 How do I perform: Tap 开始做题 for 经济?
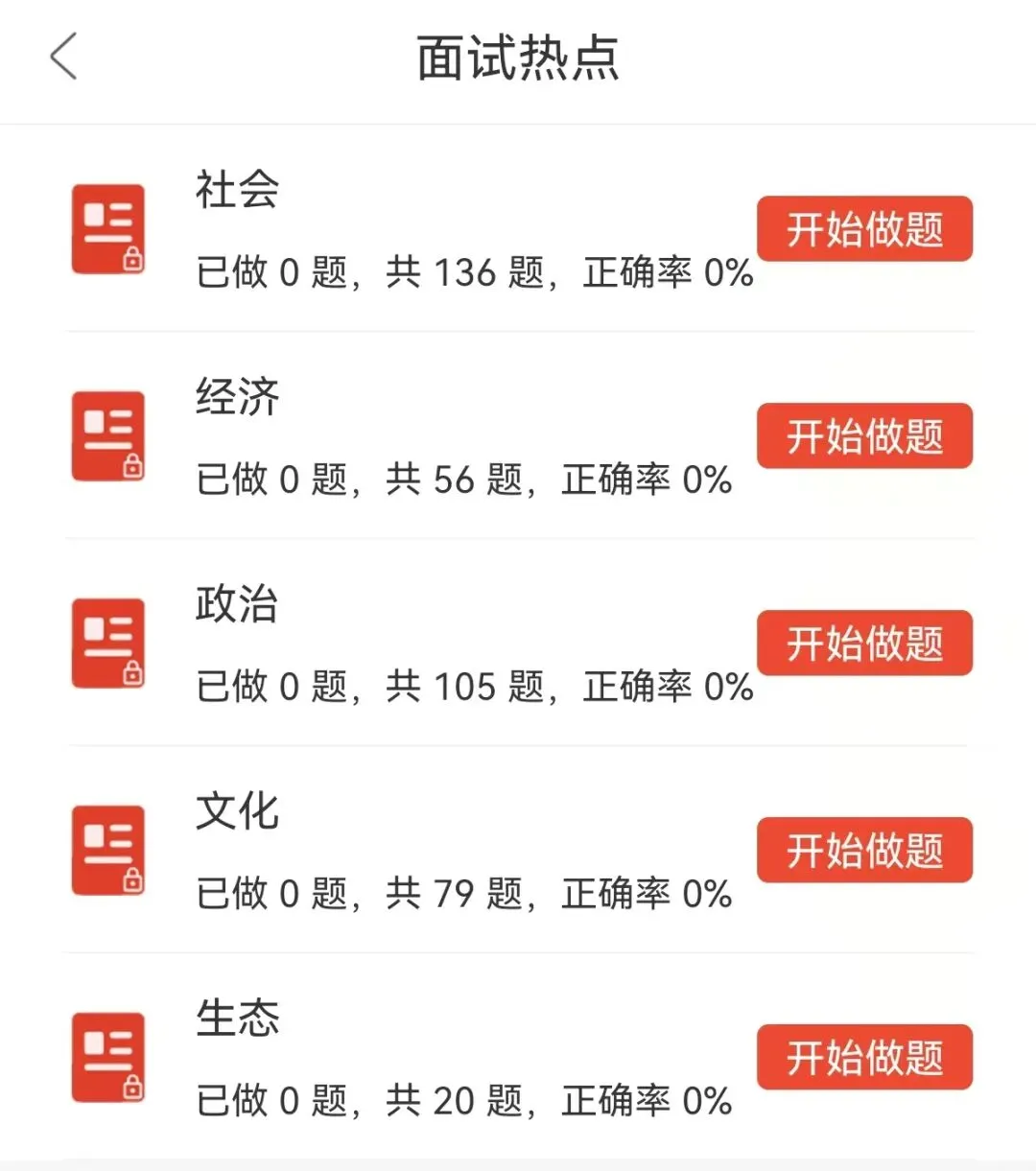click(x=864, y=436)
